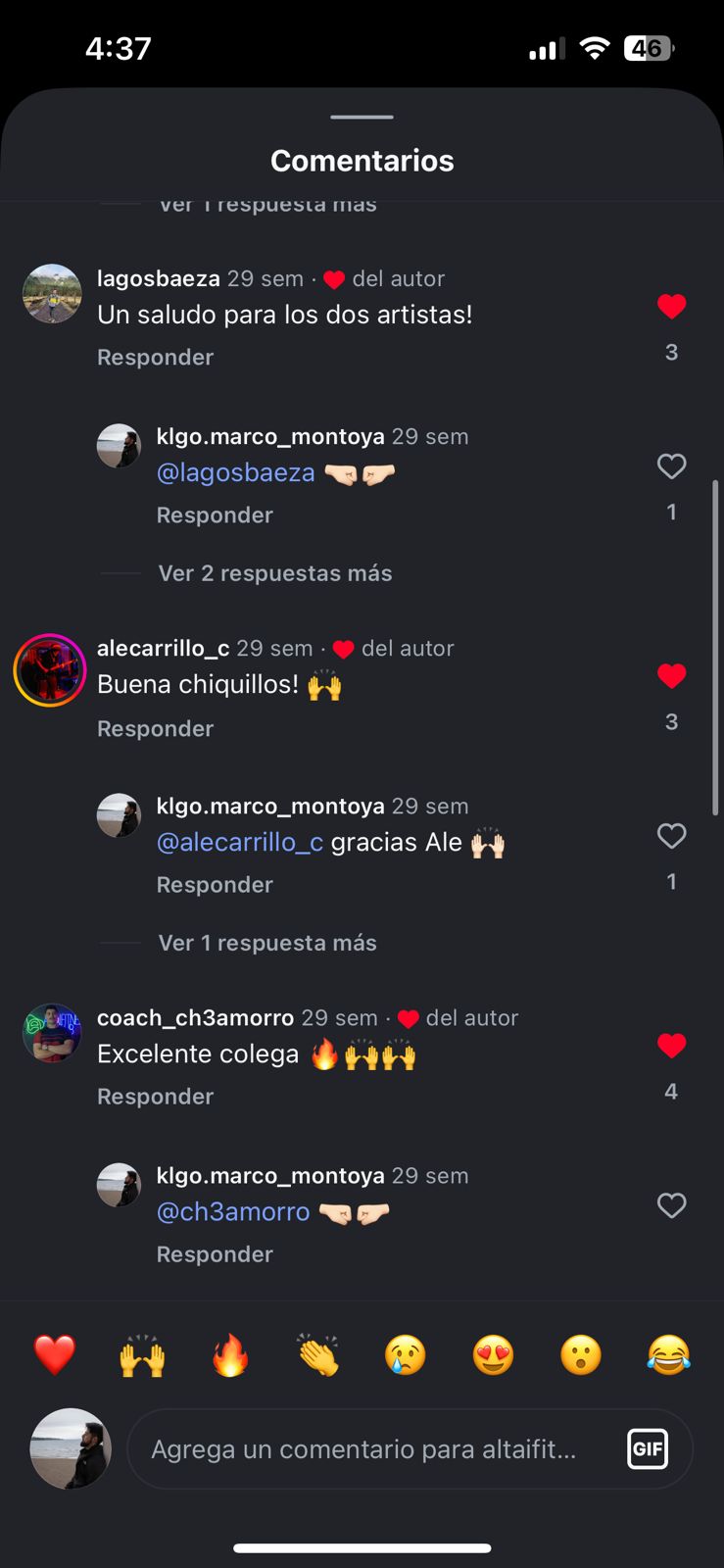The height and width of the screenshot is (1568, 724).
Task: Unlike the liked comment by alecarrillo_c
Action: (671, 675)
